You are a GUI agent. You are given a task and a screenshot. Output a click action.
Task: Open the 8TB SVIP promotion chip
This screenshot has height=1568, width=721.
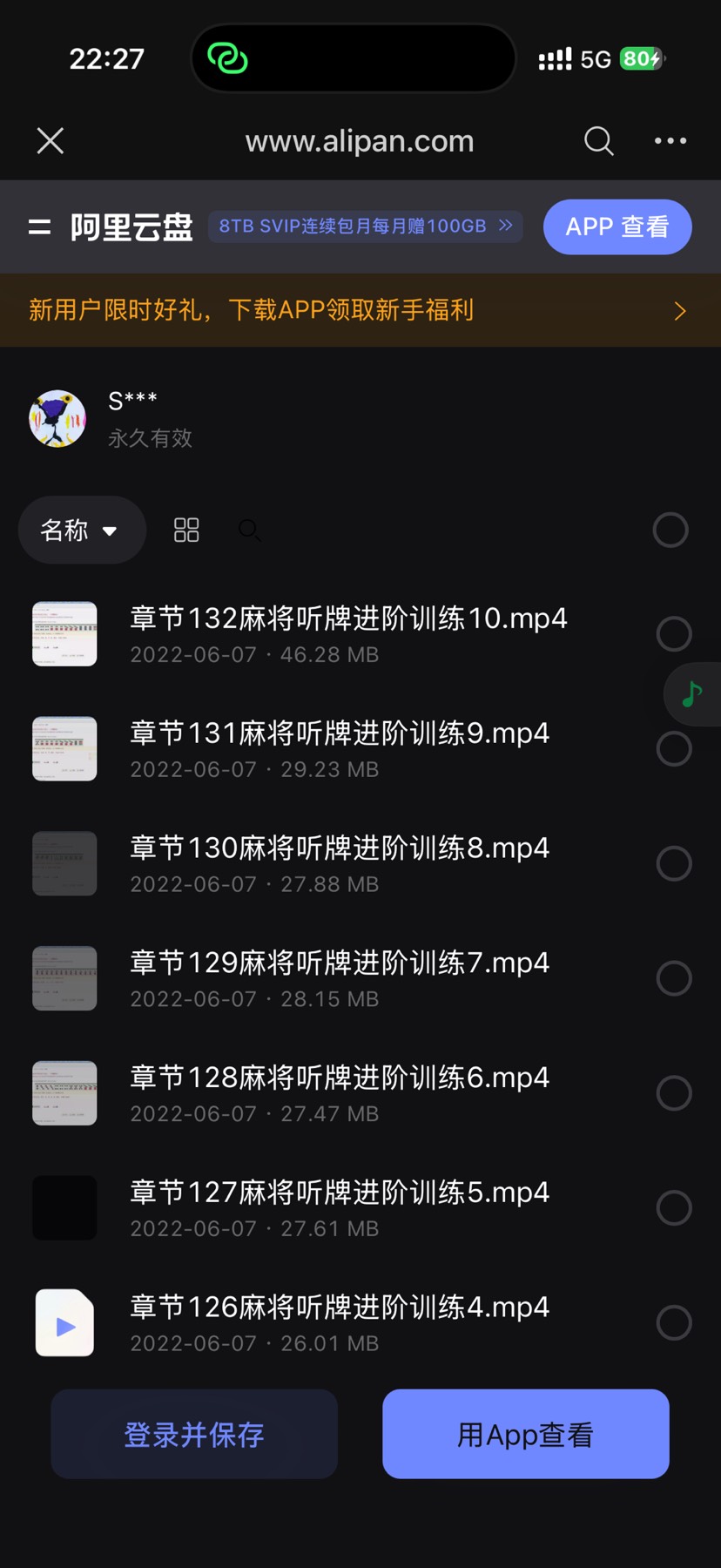(366, 226)
